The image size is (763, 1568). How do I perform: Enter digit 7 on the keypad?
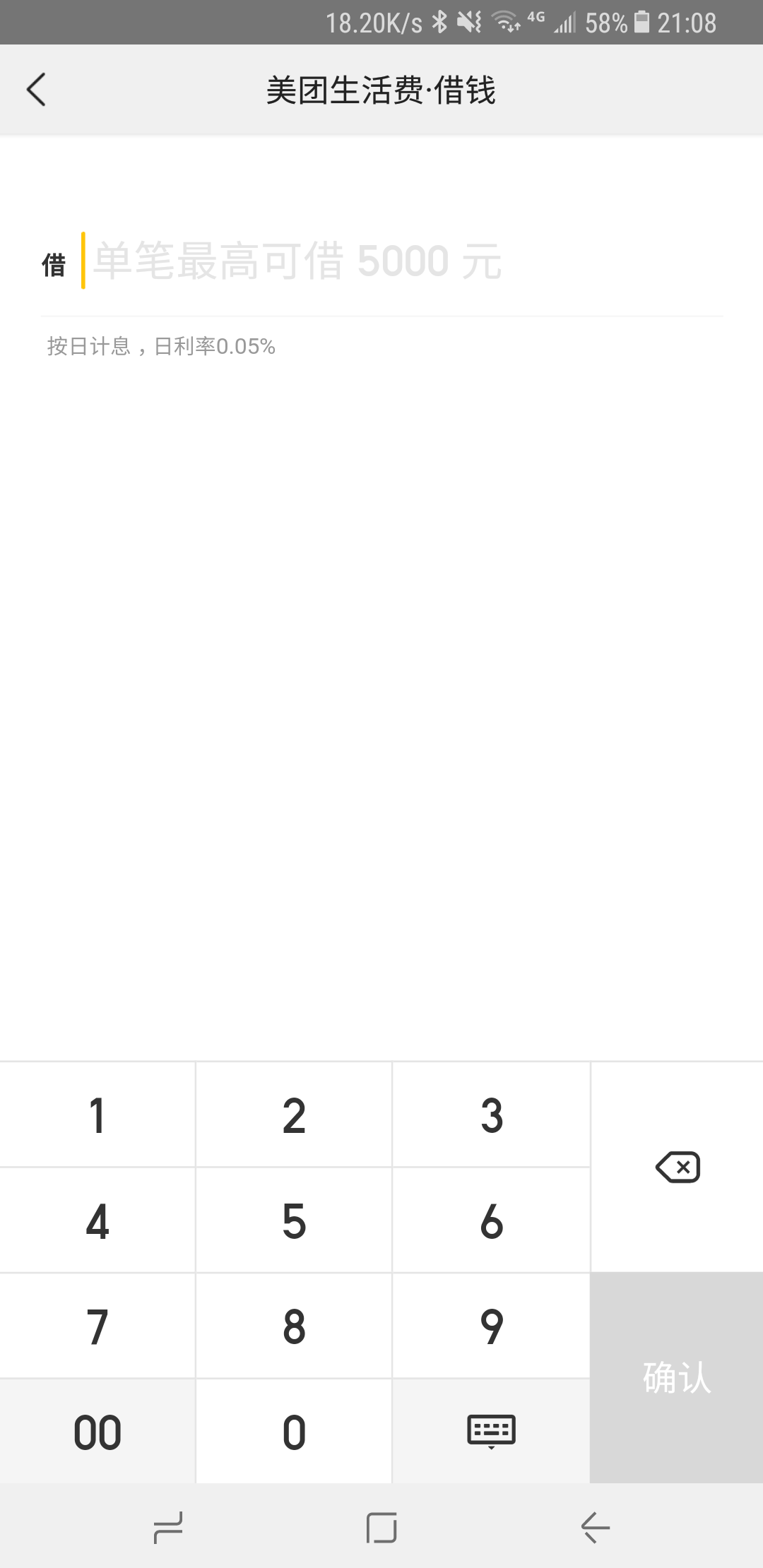[x=97, y=1326]
